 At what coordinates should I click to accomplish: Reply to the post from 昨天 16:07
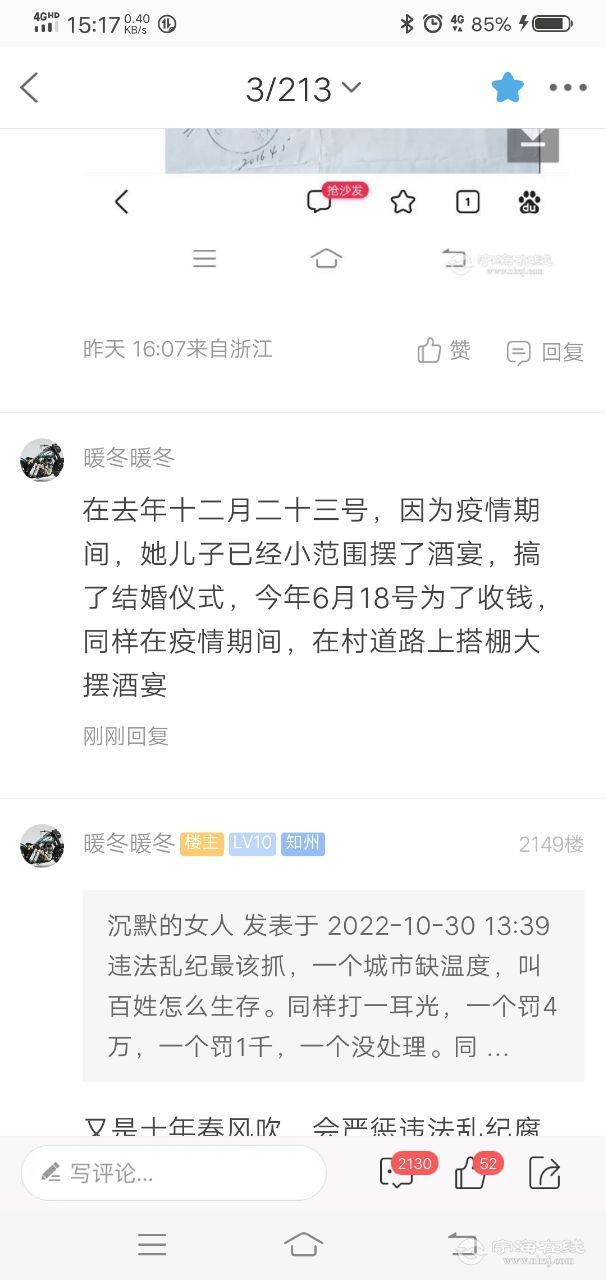coord(545,352)
